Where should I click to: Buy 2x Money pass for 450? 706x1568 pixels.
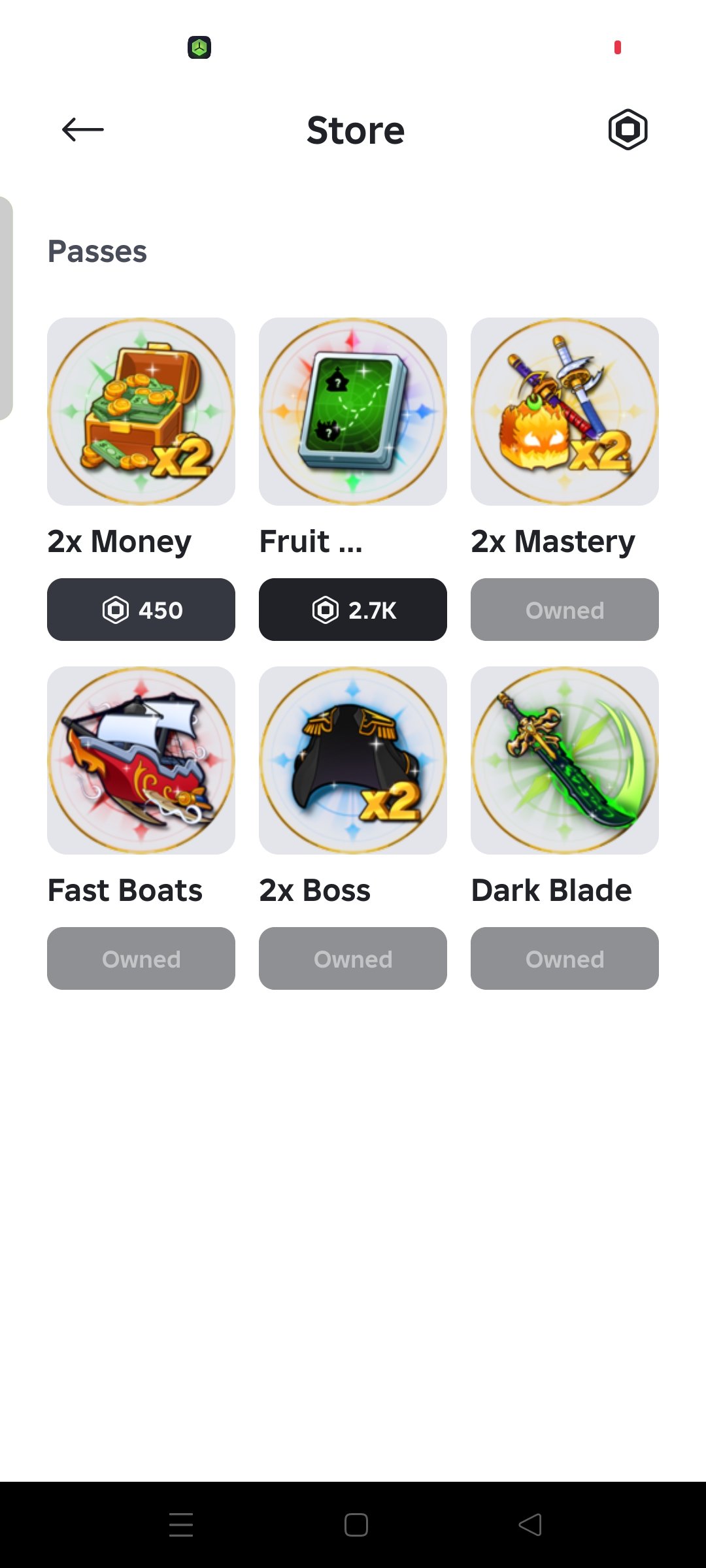pos(141,610)
